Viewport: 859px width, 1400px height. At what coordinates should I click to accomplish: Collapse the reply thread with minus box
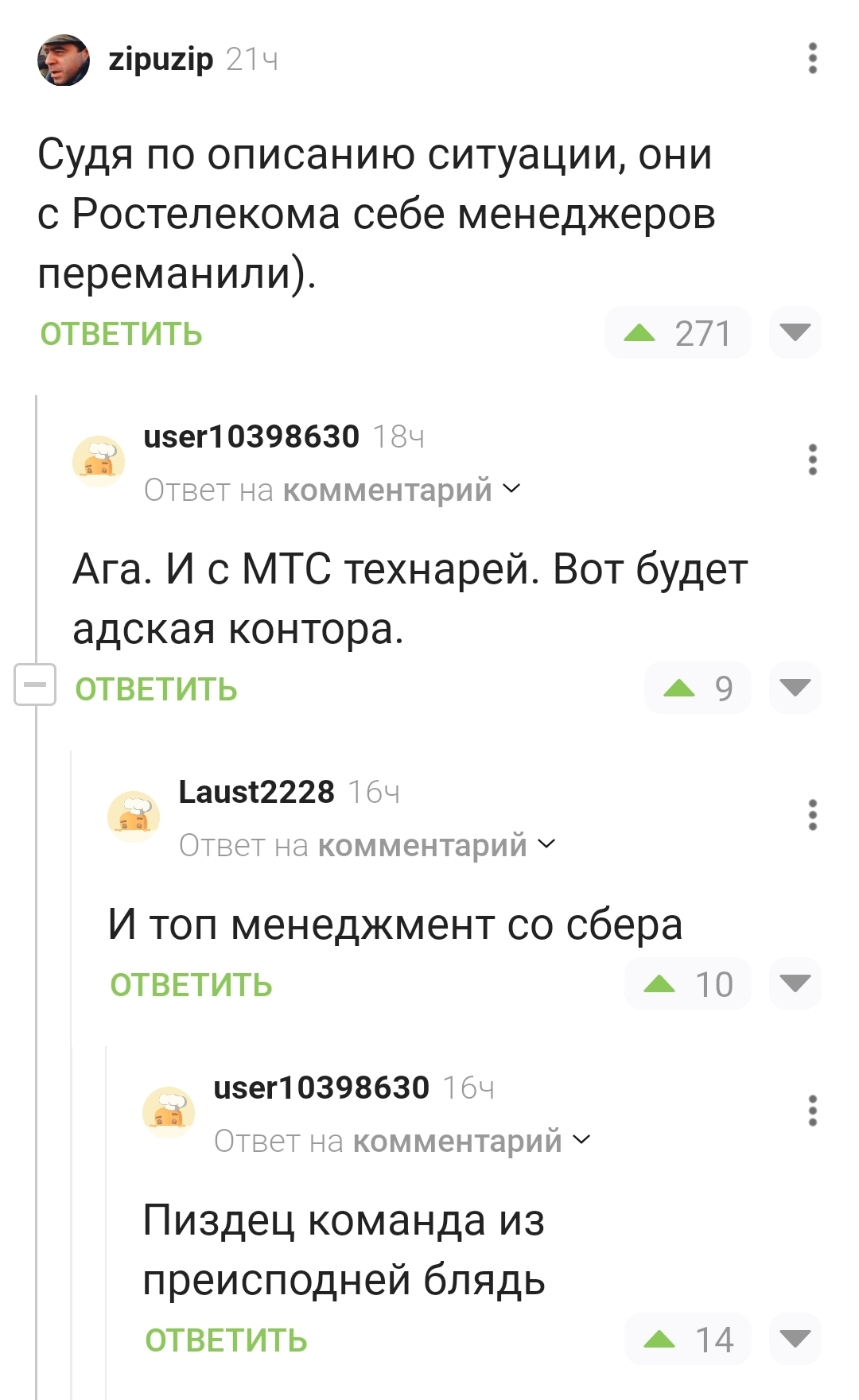pyautogui.click(x=35, y=684)
